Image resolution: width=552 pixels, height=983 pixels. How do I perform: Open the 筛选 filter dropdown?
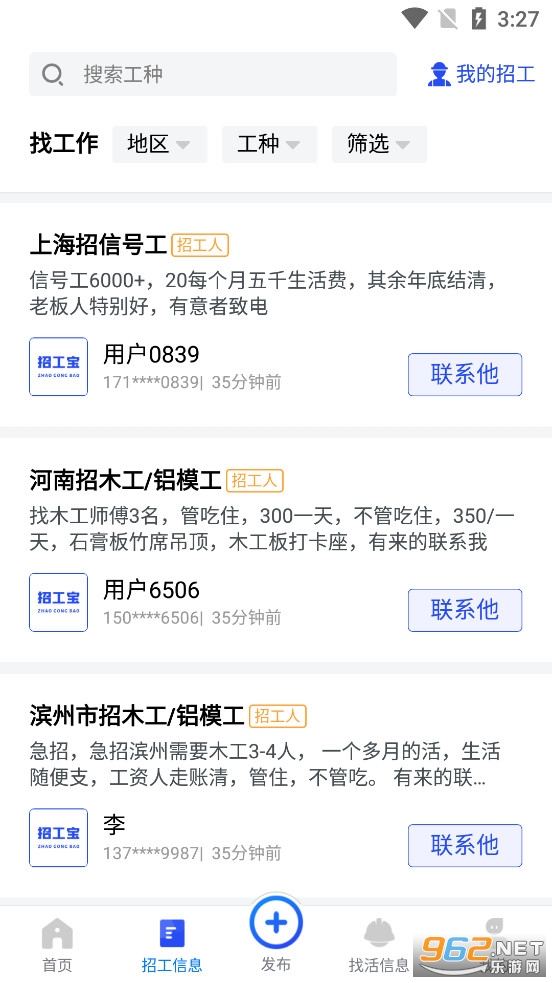tap(379, 144)
